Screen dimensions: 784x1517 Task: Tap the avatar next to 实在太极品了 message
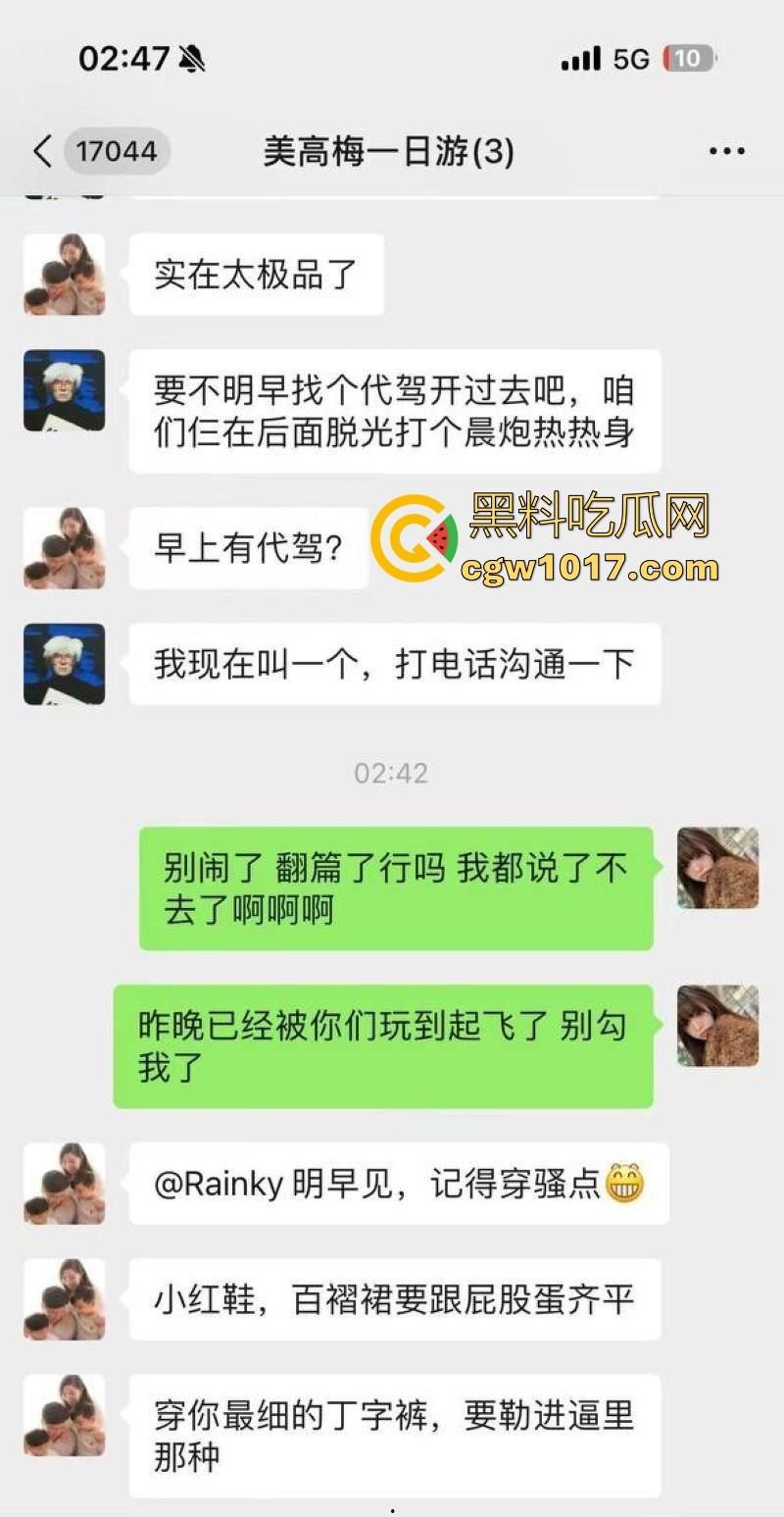[64, 275]
